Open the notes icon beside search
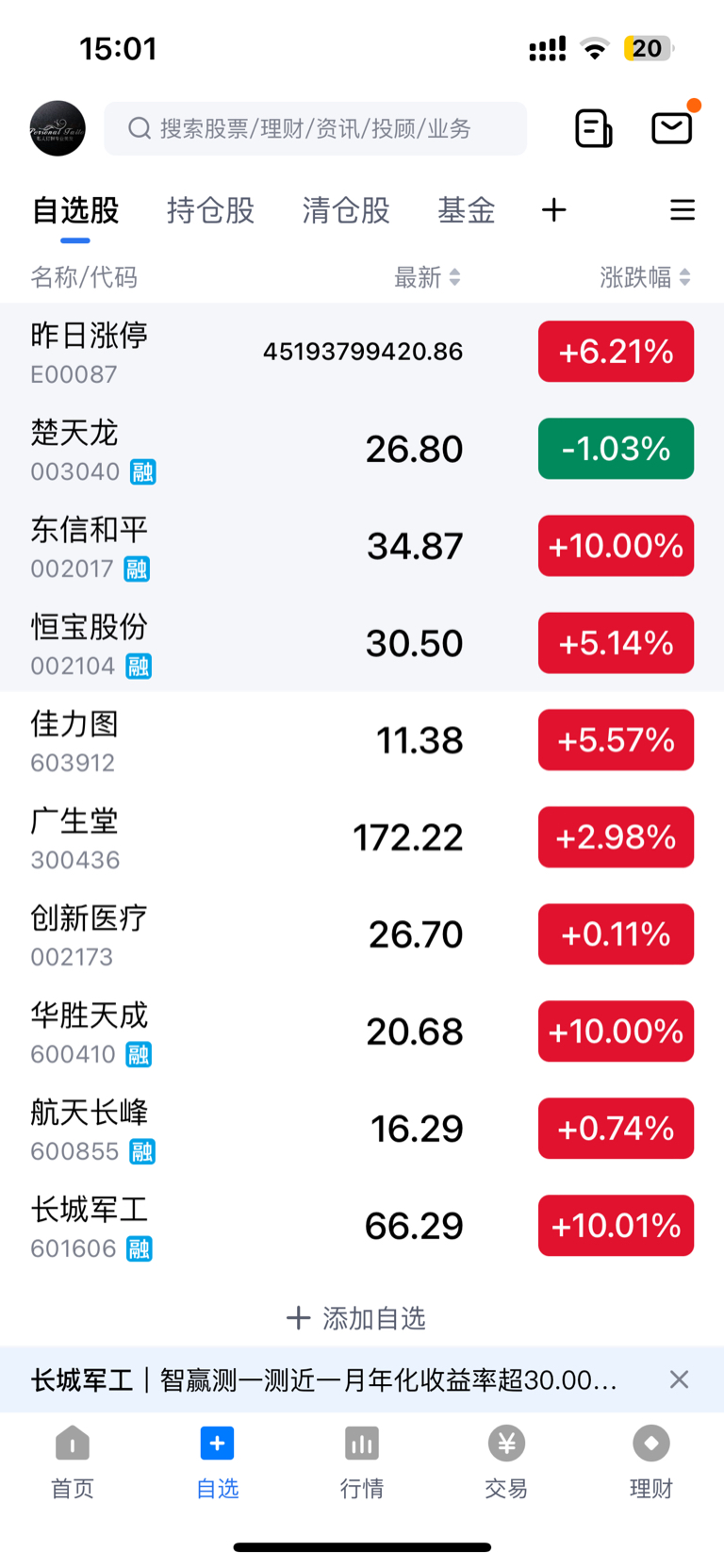724x1568 pixels. 594,128
